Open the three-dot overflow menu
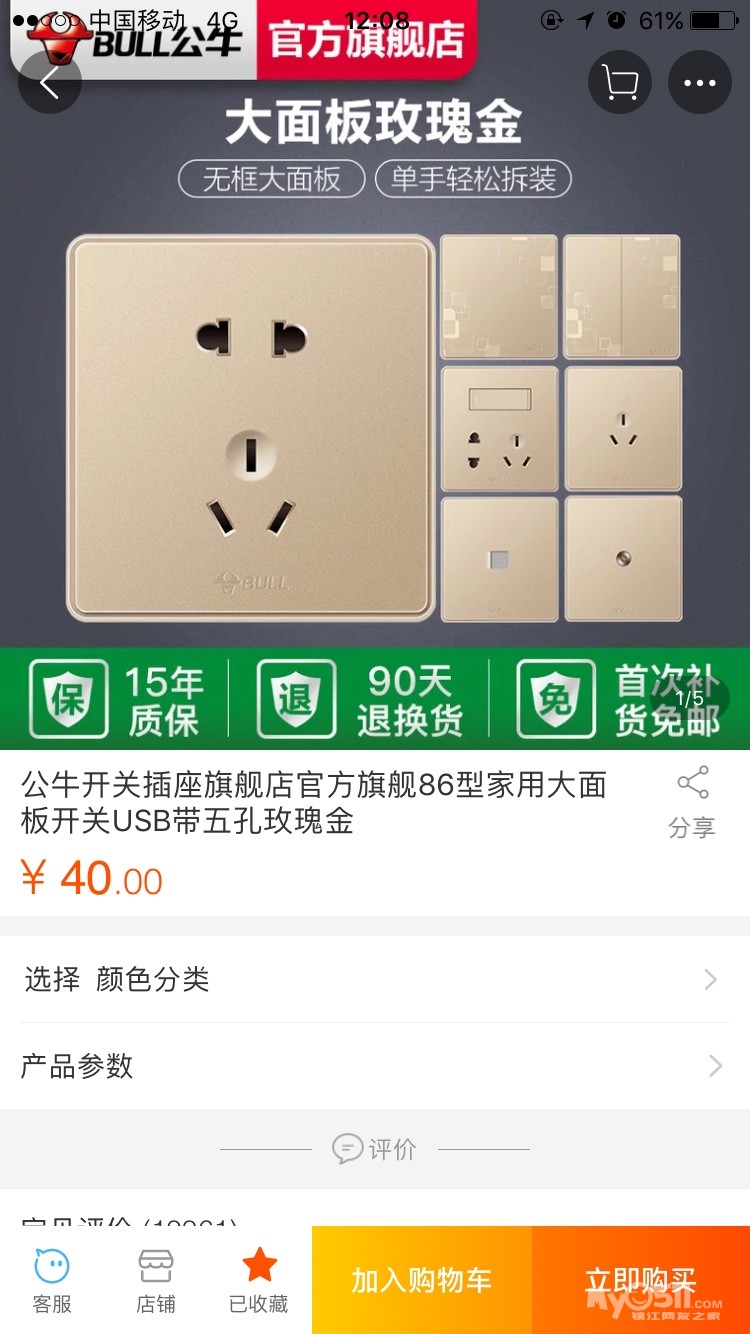This screenshot has width=750, height=1334. (x=699, y=82)
